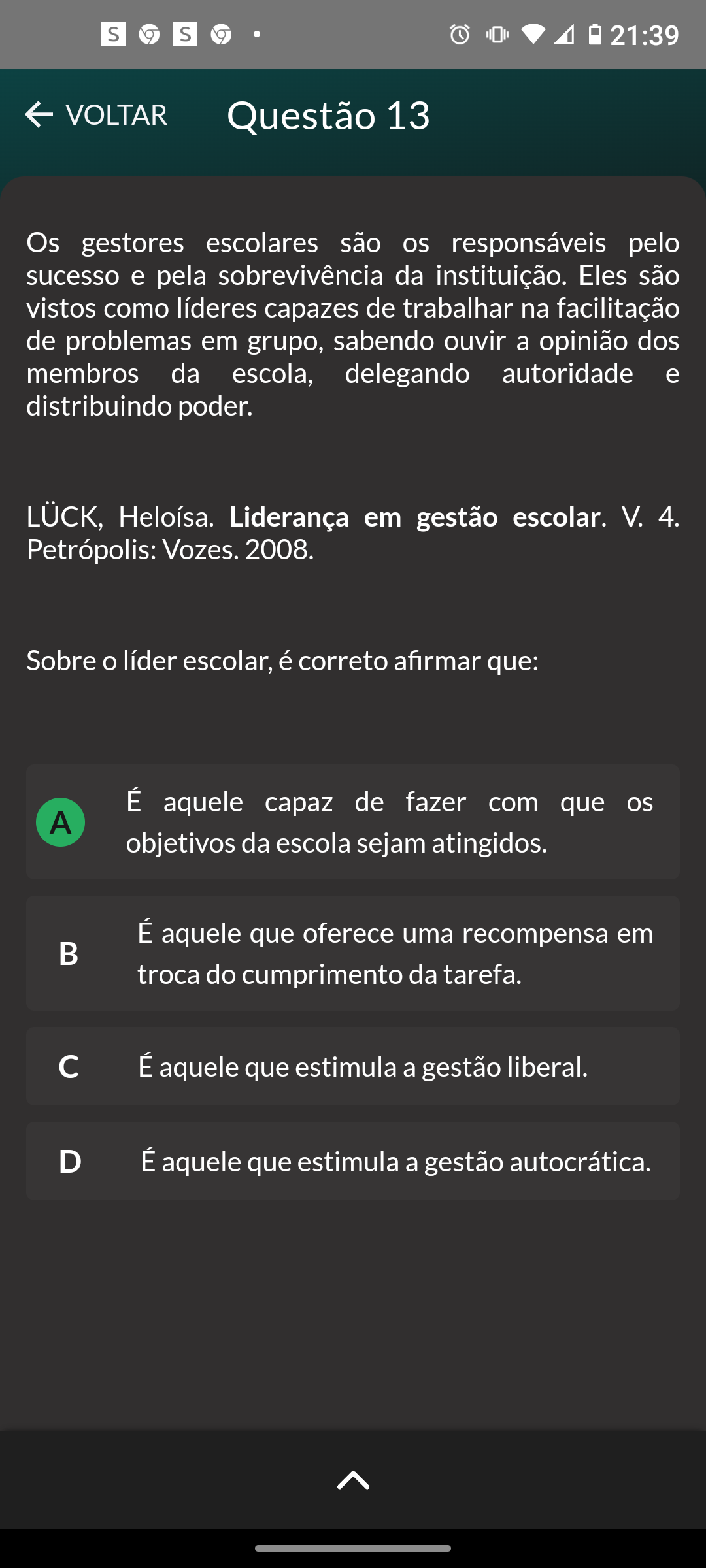Screen dimensions: 706x1568
Task: Pick answer C about gestão liberal
Action: (353, 1066)
